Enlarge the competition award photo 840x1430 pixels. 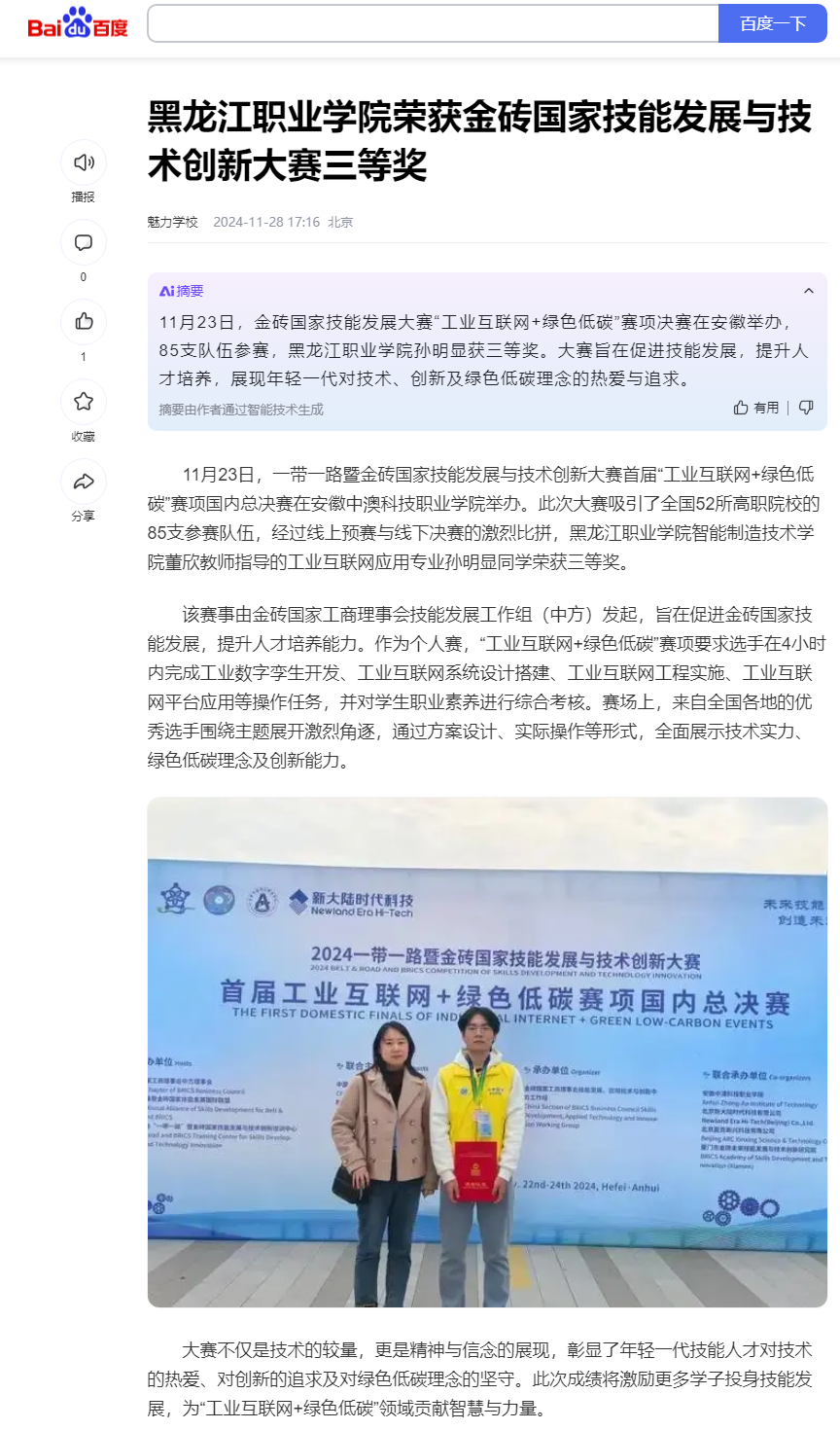(487, 1052)
